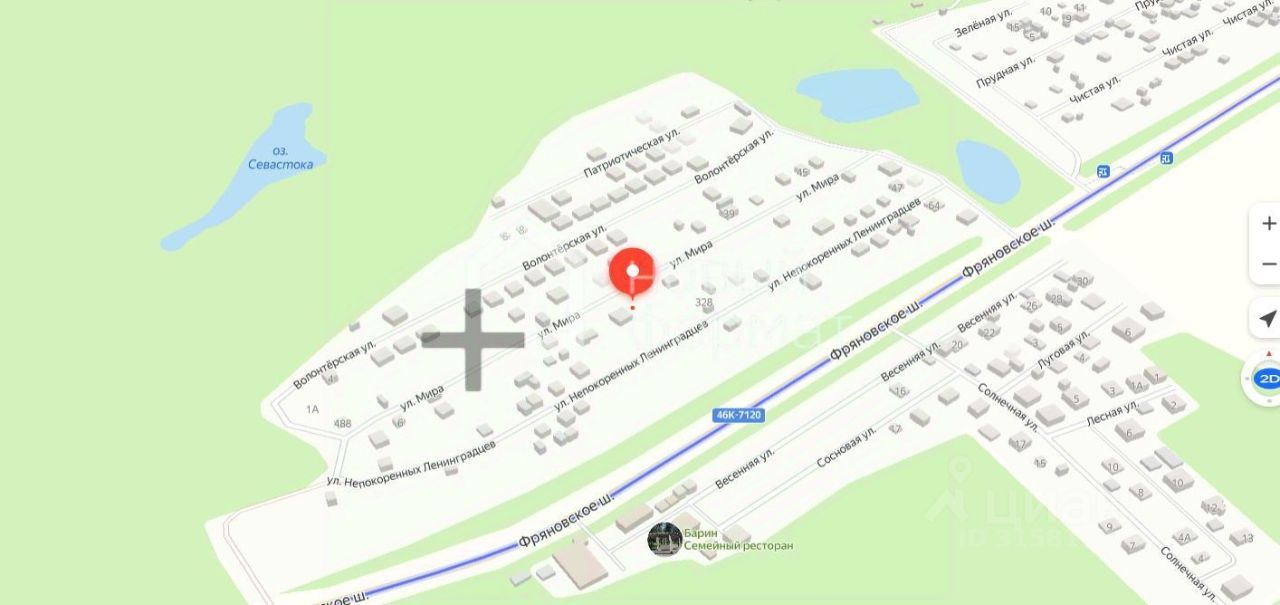This screenshot has height=605, width=1280.
Task: Zoom out of the map
Action: point(1268,265)
